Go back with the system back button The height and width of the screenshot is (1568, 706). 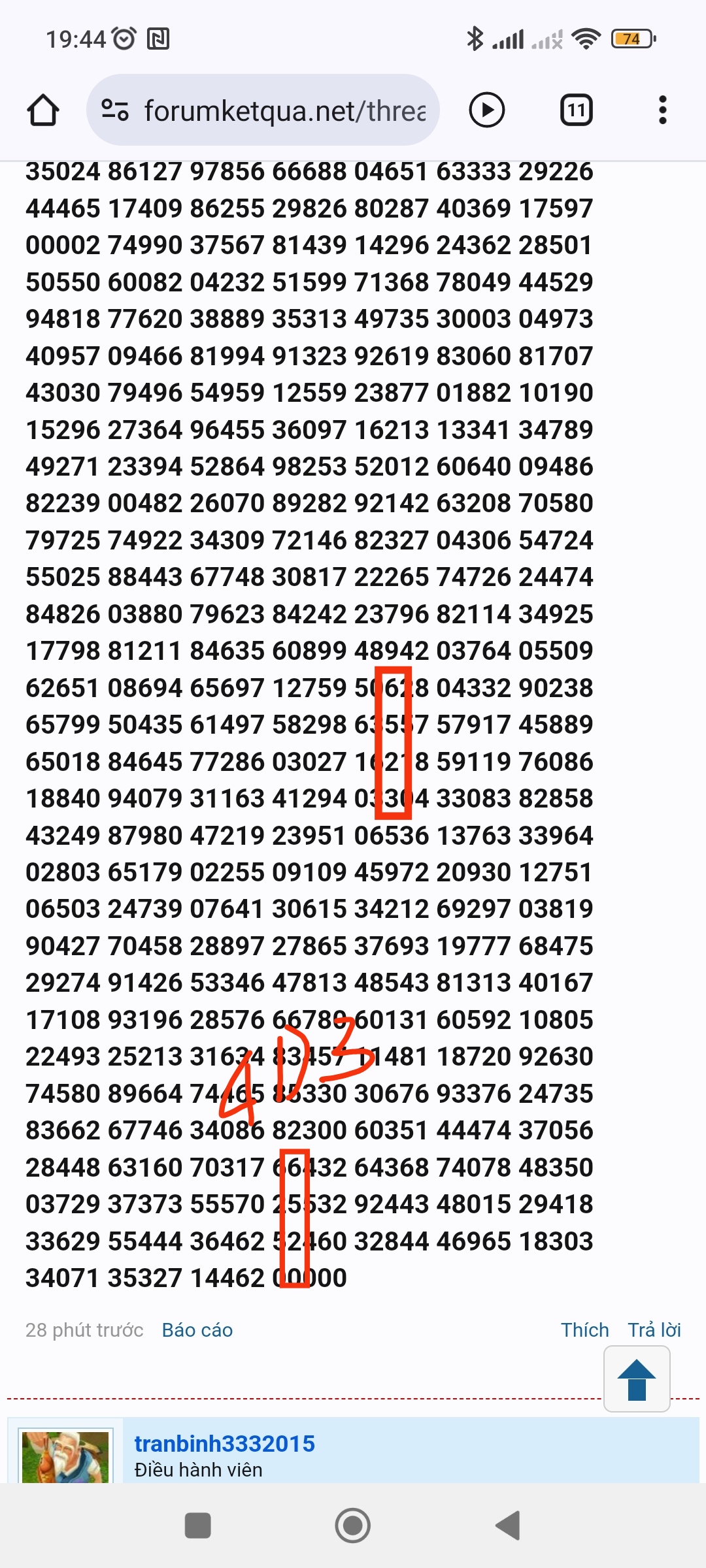(x=508, y=1526)
